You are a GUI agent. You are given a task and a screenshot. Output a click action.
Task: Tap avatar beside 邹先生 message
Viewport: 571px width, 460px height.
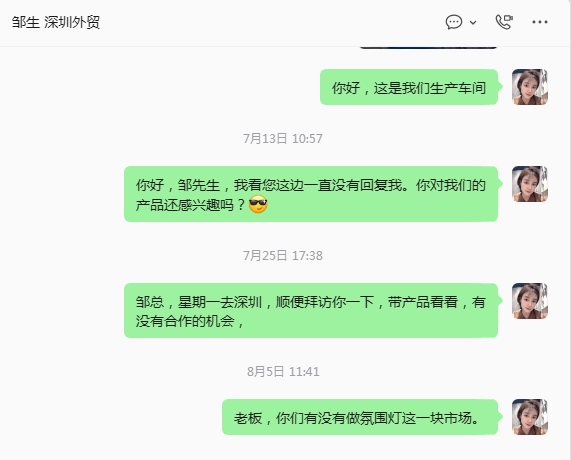point(530,184)
